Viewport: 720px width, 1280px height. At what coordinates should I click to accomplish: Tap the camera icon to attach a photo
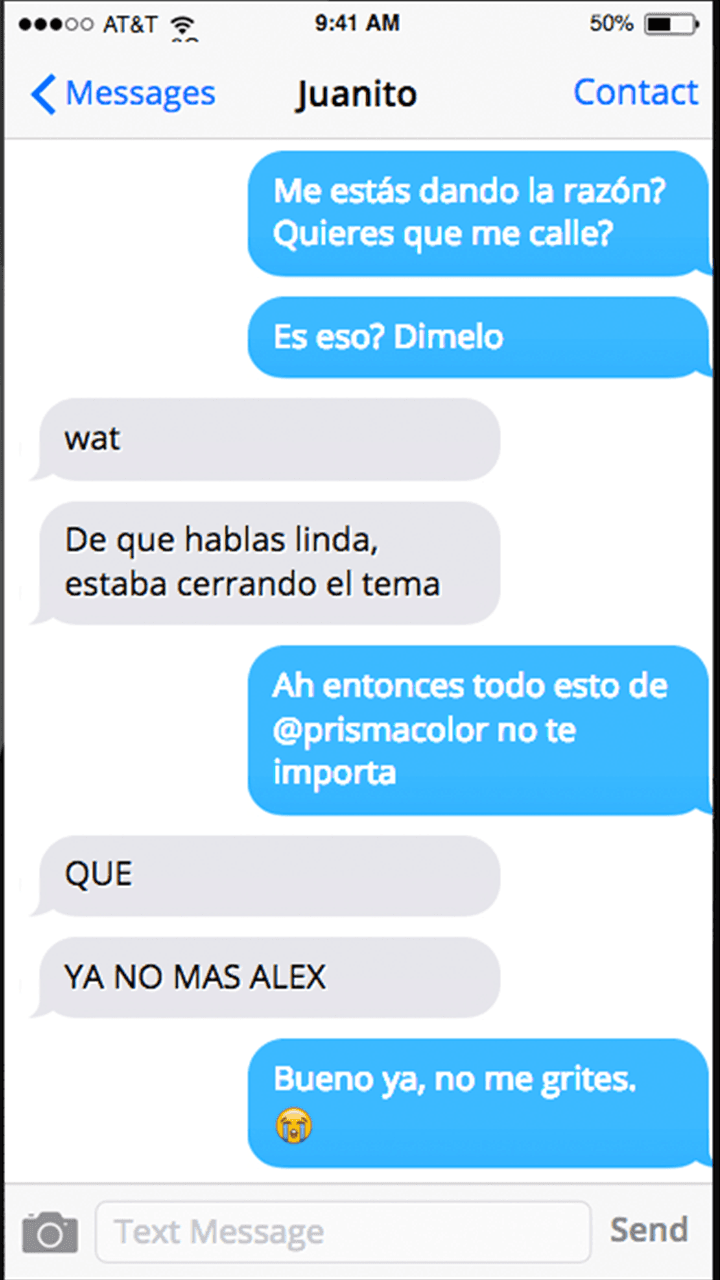coord(50,1232)
